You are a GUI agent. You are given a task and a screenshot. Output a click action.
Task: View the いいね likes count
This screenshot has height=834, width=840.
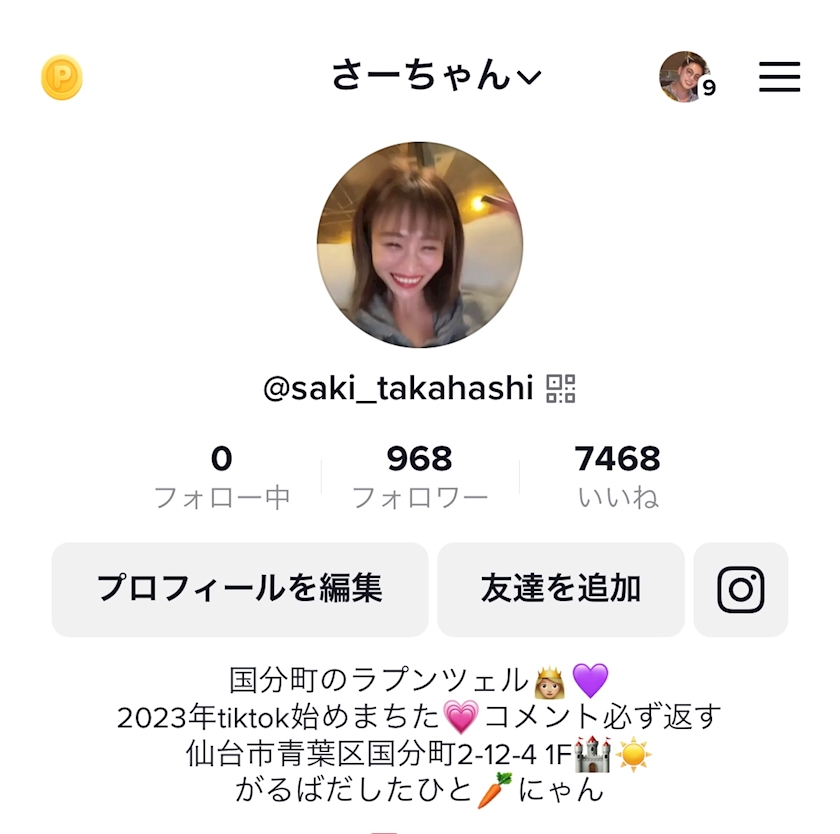(x=618, y=476)
